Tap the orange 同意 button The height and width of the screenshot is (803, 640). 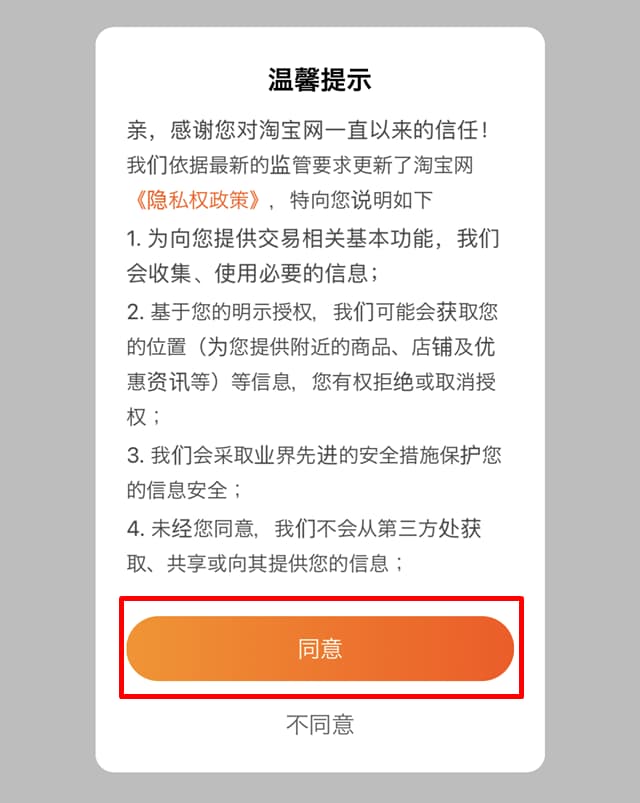click(320, 648)
